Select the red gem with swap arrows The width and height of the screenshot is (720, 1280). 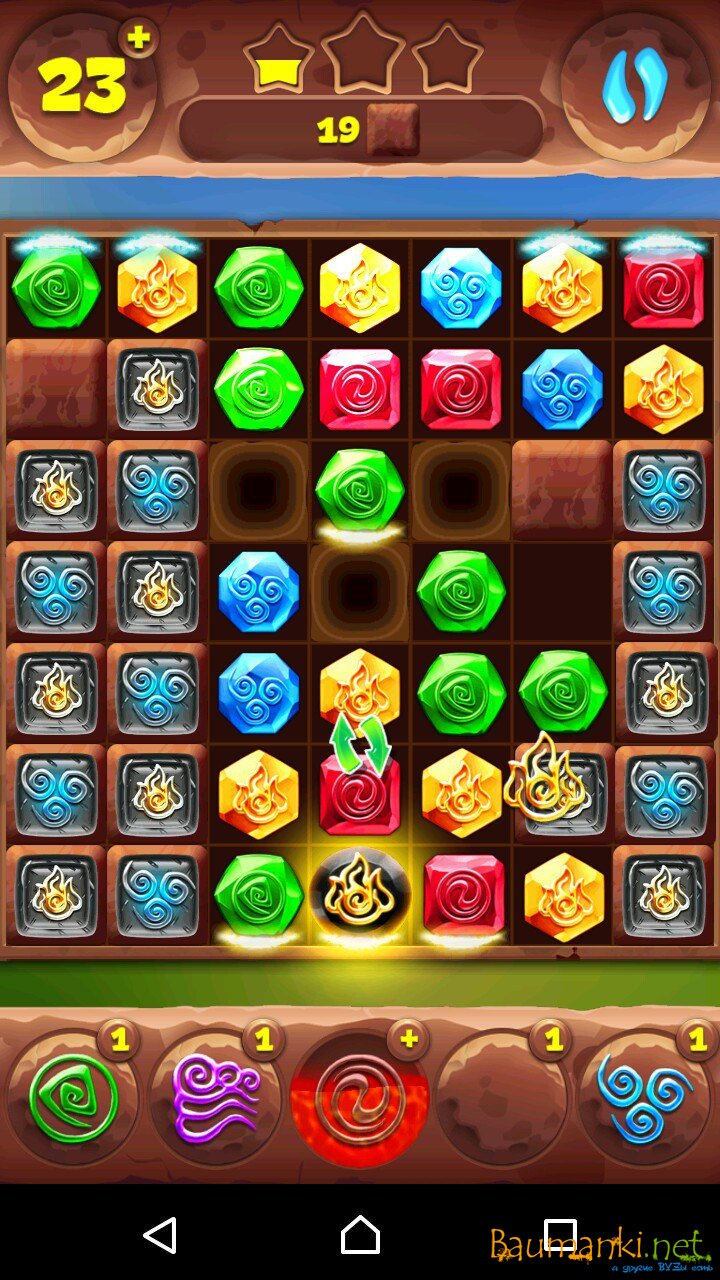click(359, 792)
